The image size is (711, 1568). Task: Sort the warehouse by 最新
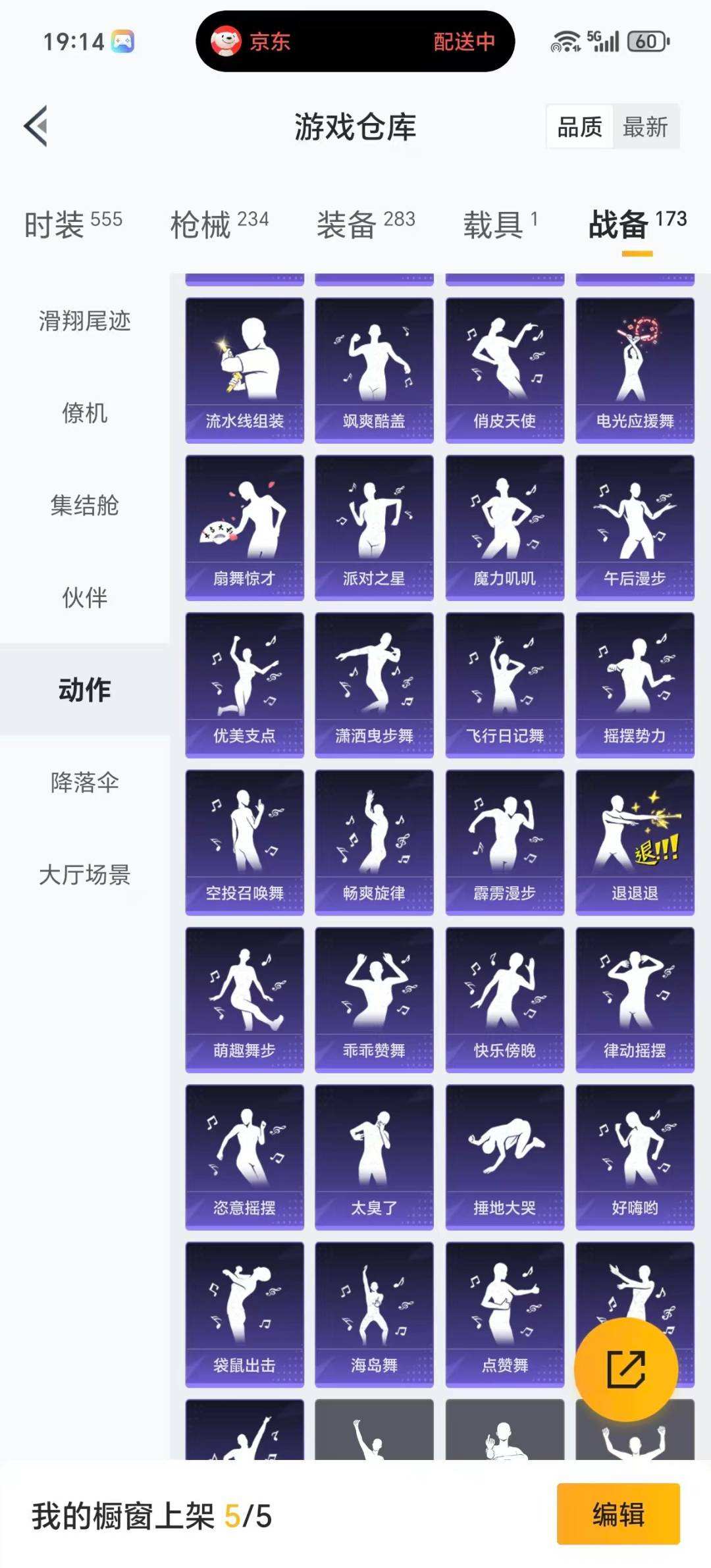[x=645, y=126]
